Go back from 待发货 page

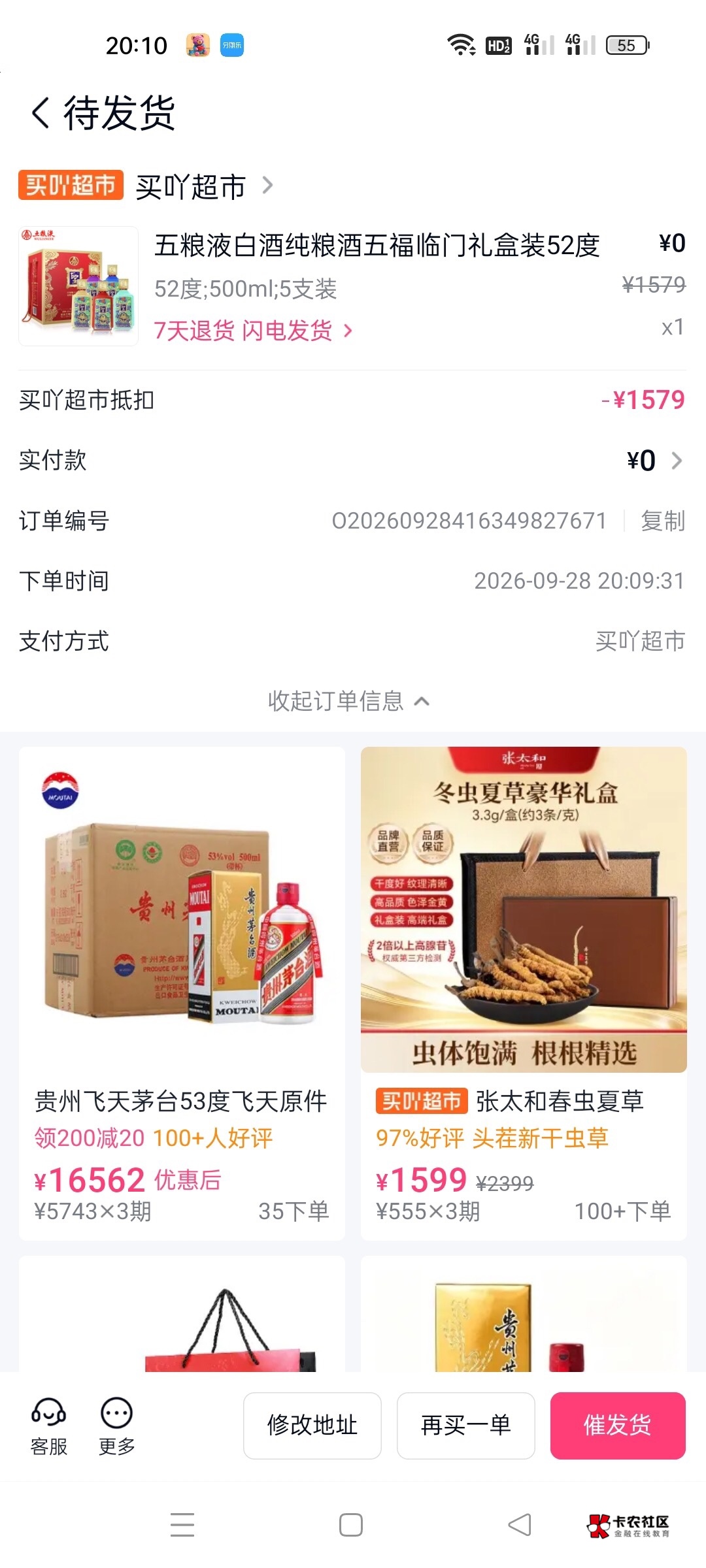pos(41,112)
